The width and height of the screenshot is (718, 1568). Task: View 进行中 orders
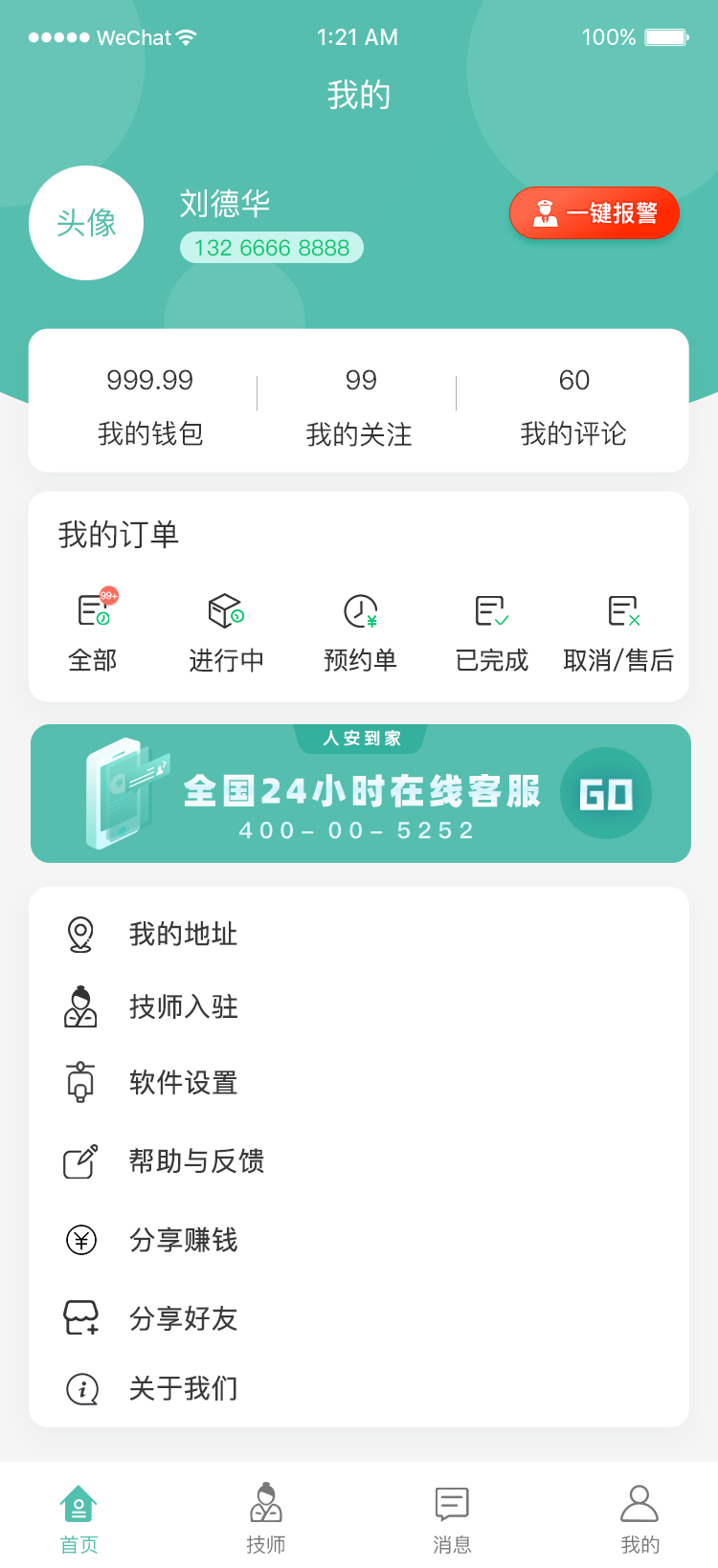[226, 631]
